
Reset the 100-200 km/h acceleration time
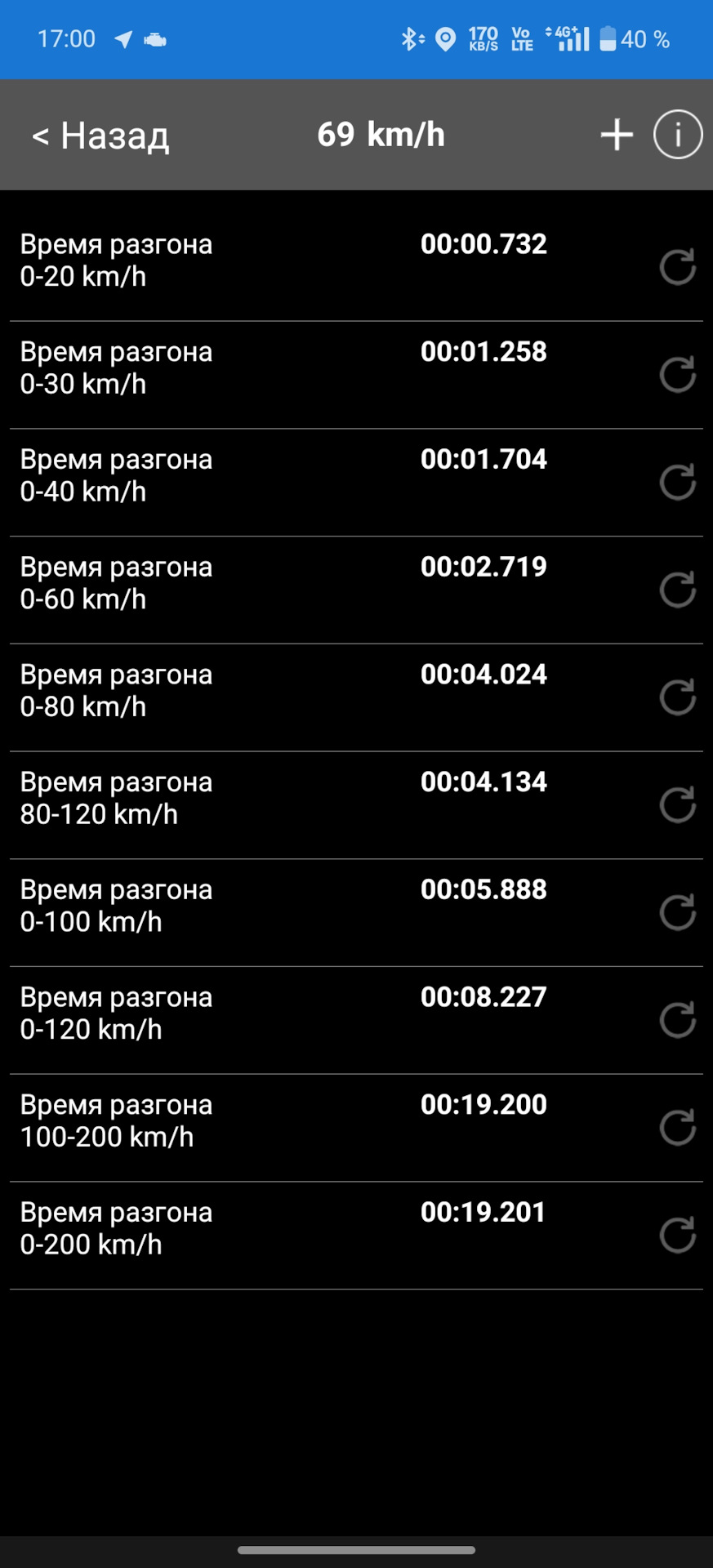677,1128
